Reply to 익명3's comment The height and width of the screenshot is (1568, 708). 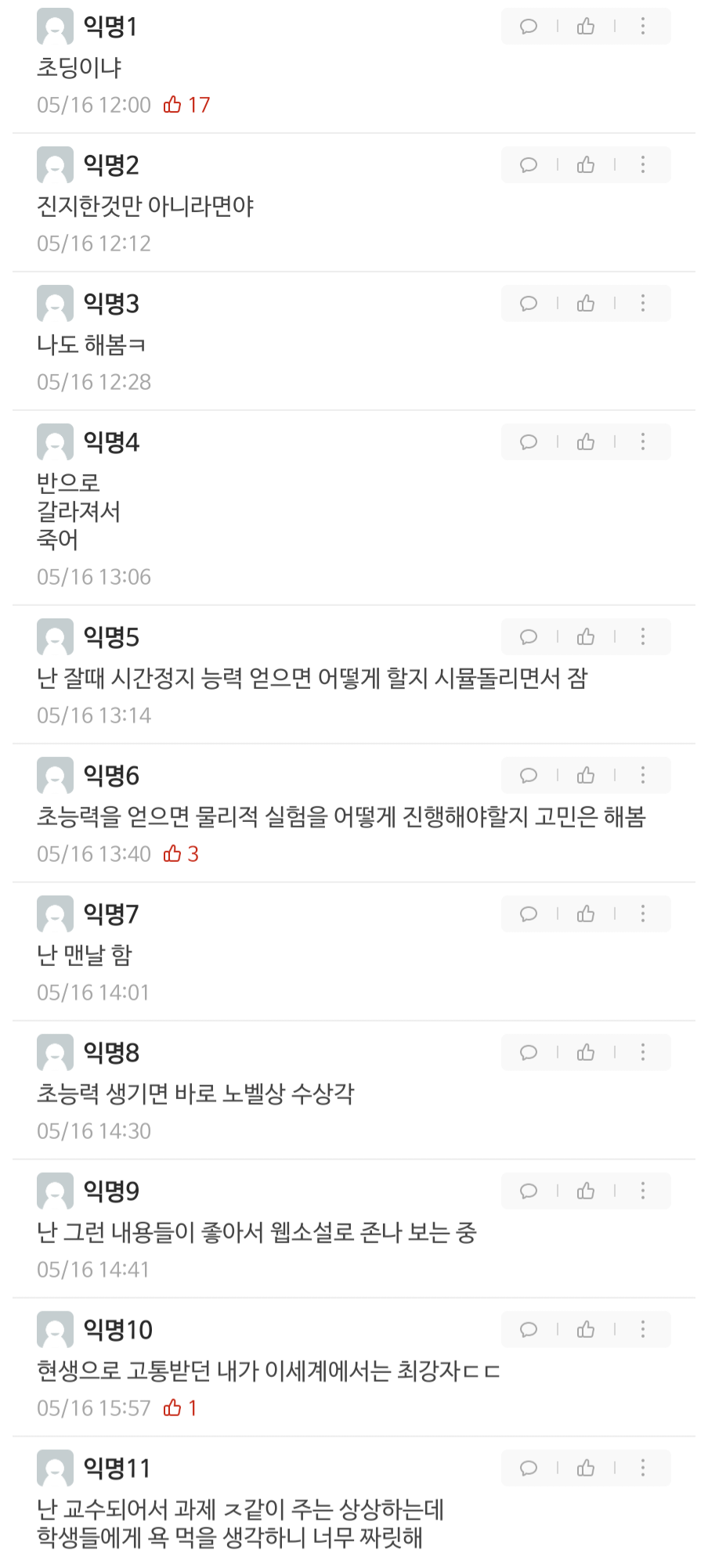pyautogui.click(x=529, y=304)
